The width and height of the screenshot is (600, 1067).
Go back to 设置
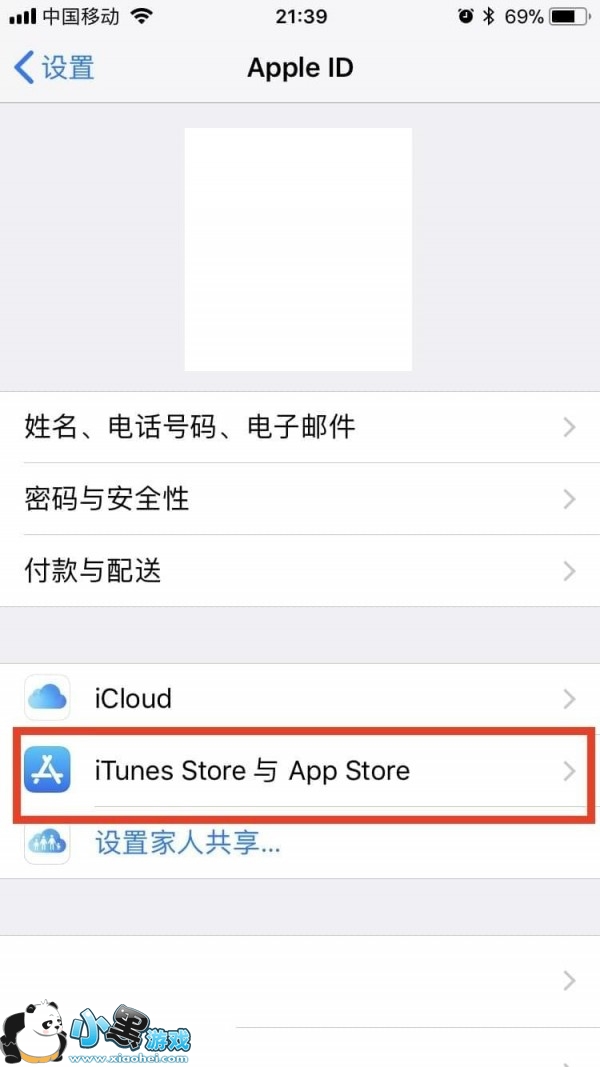pos(54,69)
